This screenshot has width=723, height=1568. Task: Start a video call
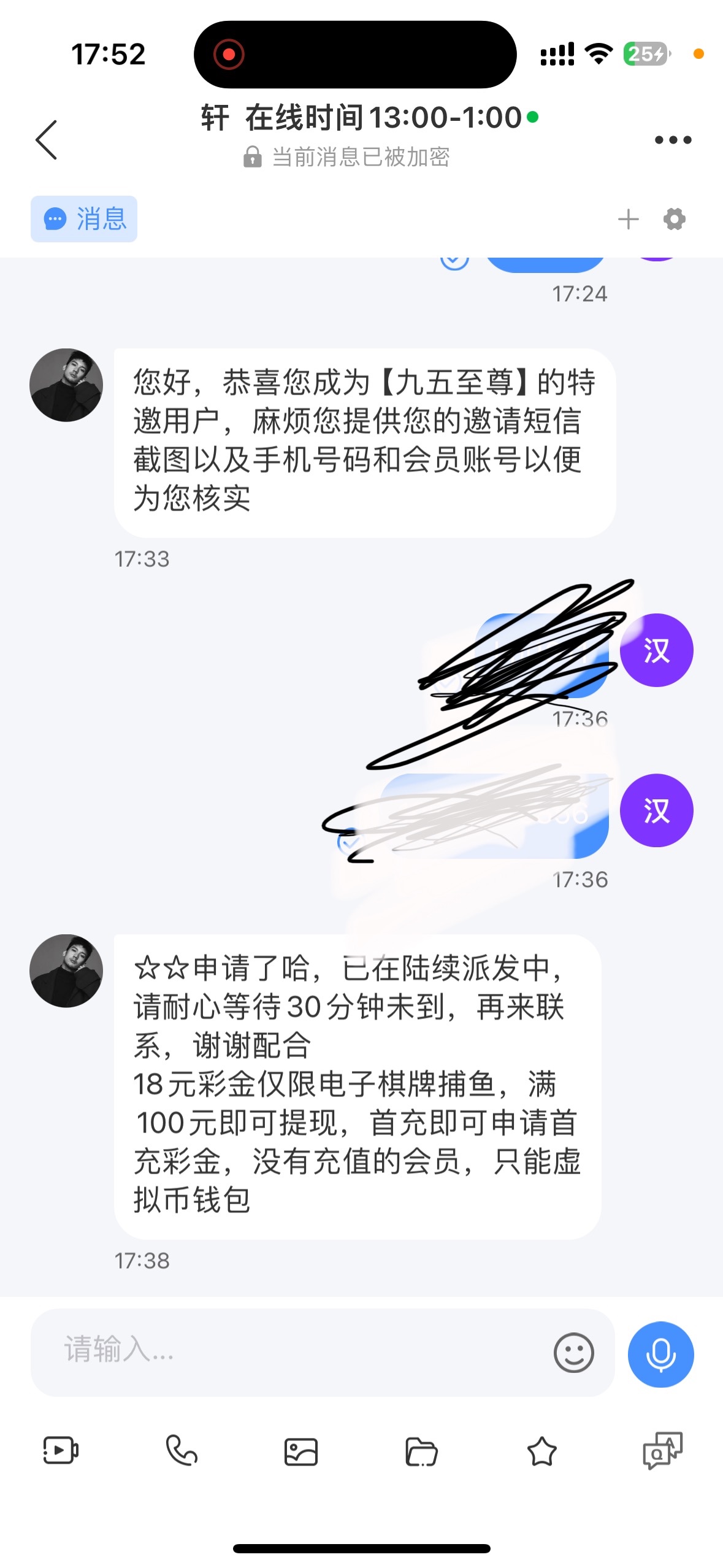pos(61,1451)
